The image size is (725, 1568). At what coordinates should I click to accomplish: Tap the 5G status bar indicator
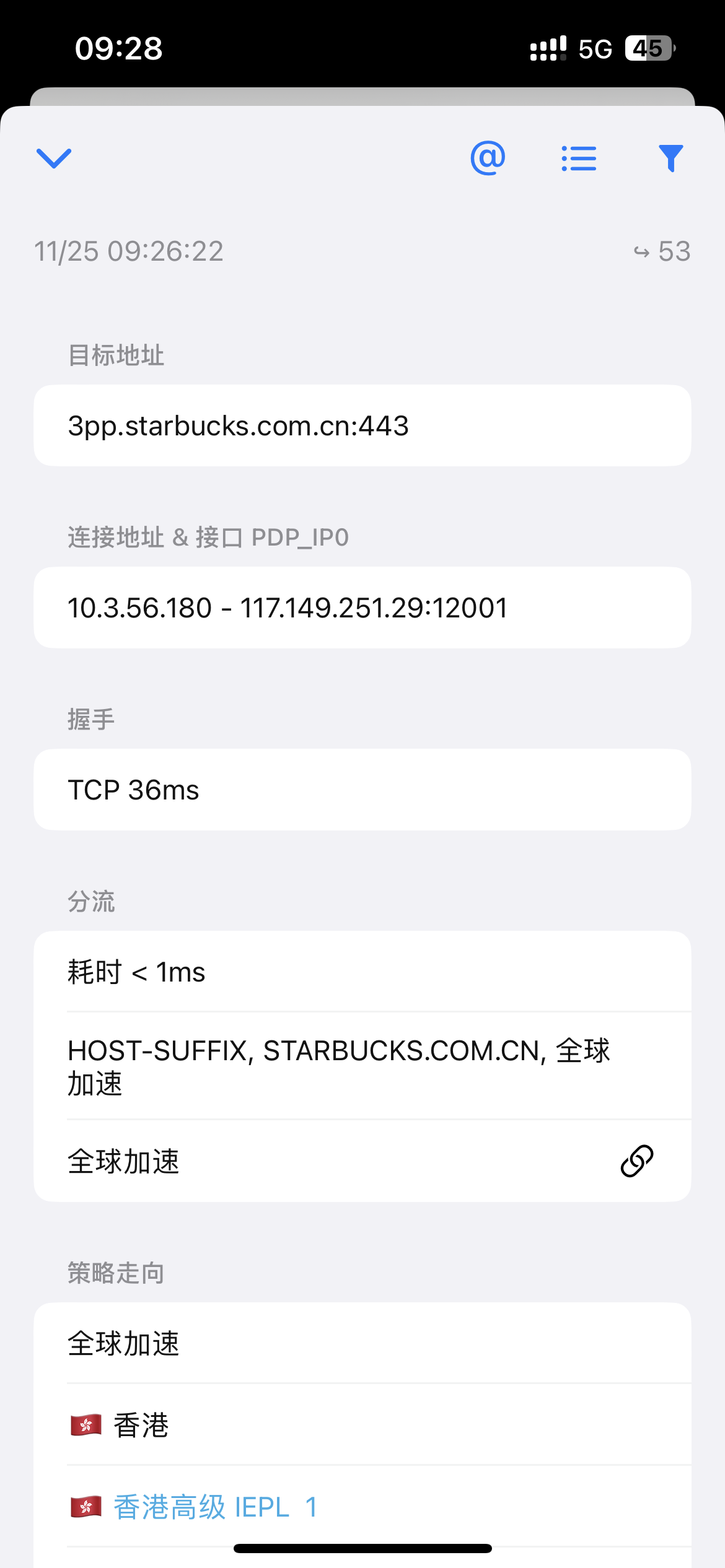coord(593,48)
